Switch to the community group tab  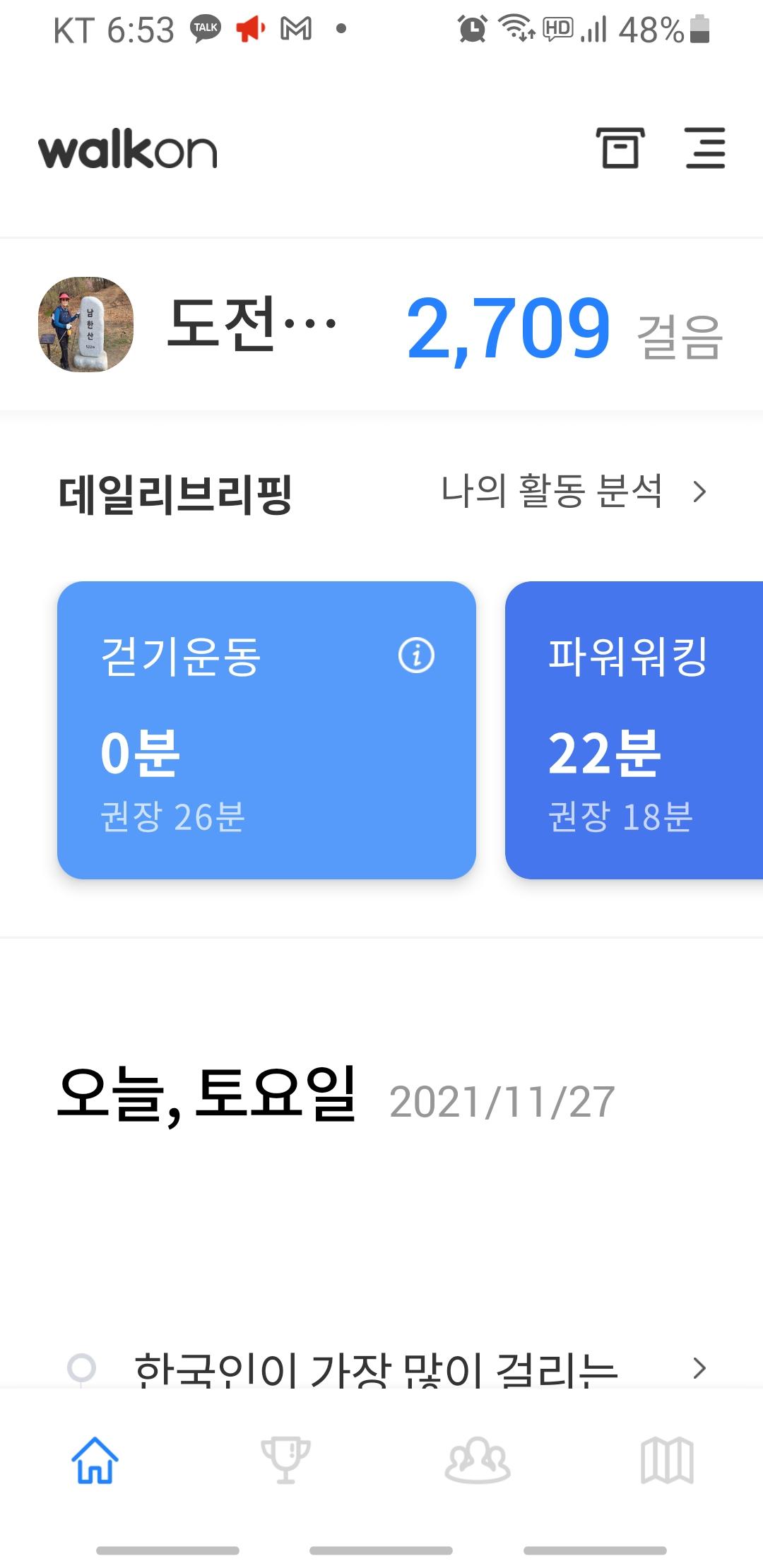[x=478, y=1460]
